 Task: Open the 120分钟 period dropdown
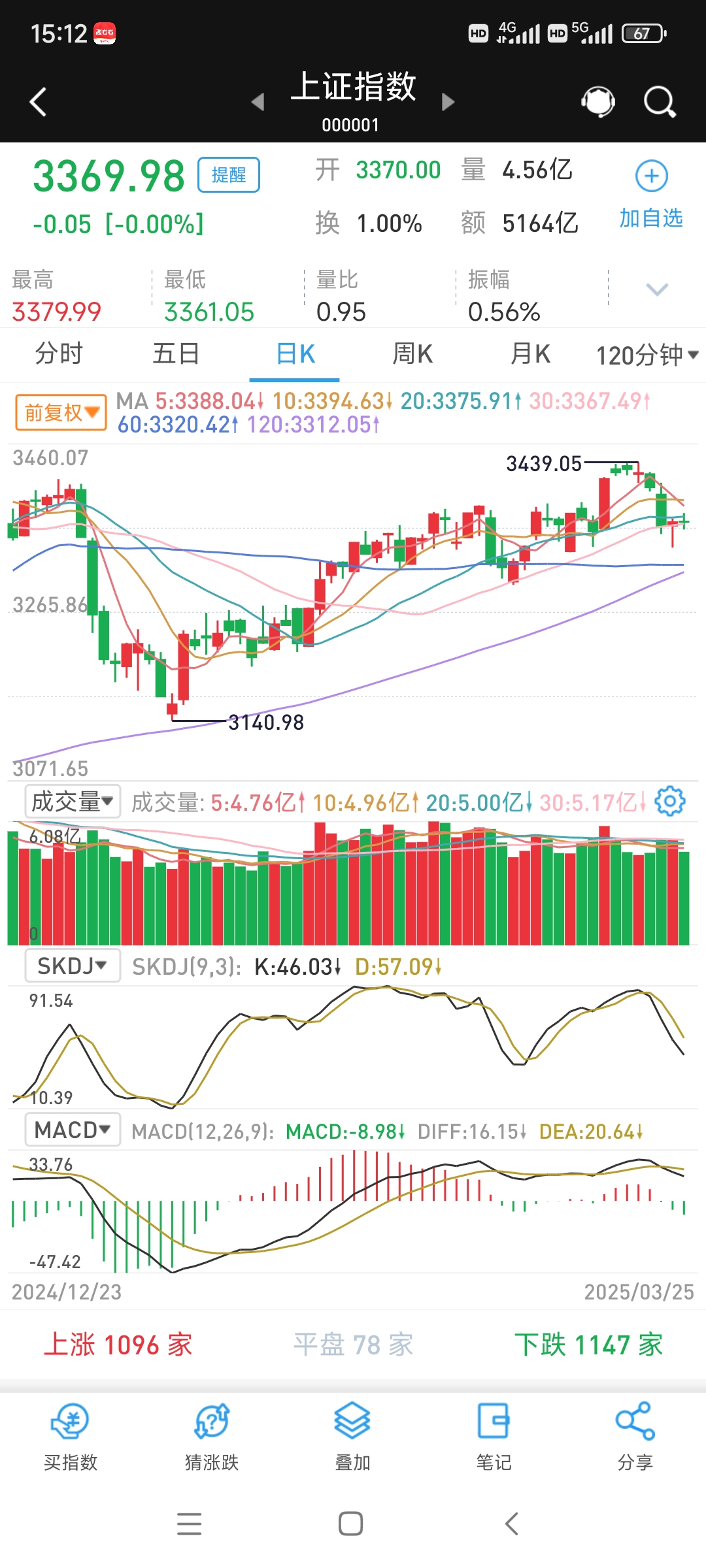click(646, 355)
